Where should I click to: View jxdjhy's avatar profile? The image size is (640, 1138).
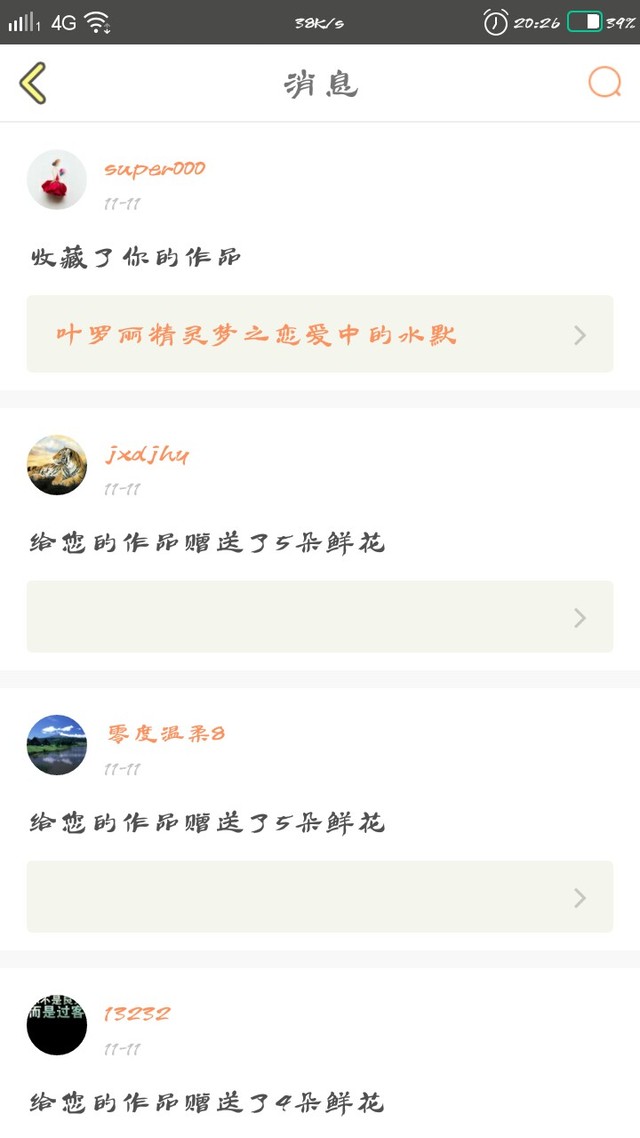57,465
